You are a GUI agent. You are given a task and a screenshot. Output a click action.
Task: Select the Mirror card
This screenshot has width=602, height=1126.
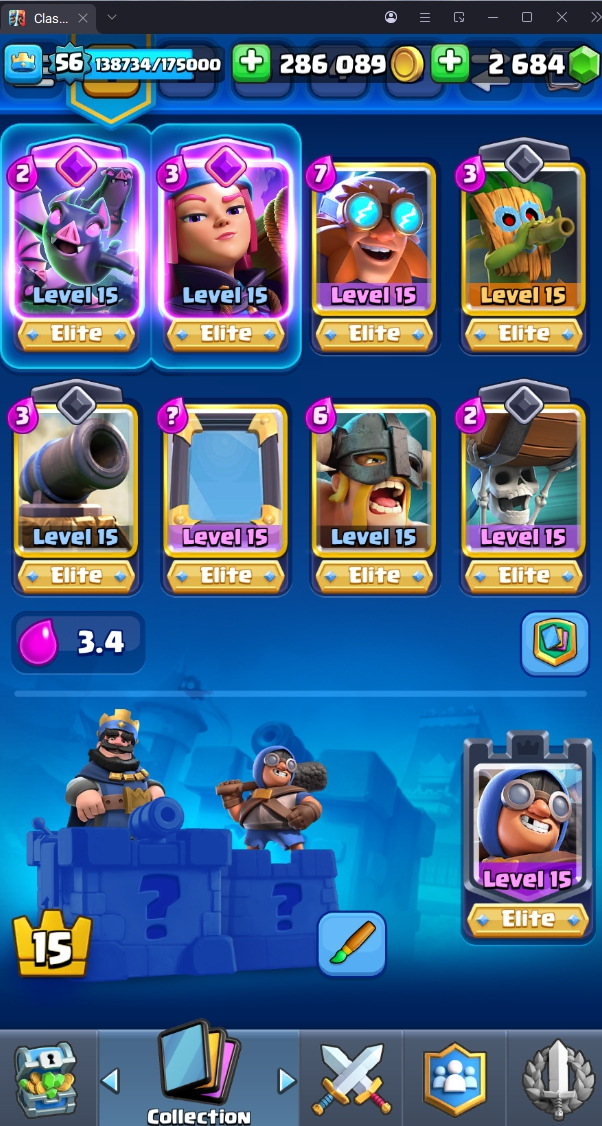pos(225,482)
